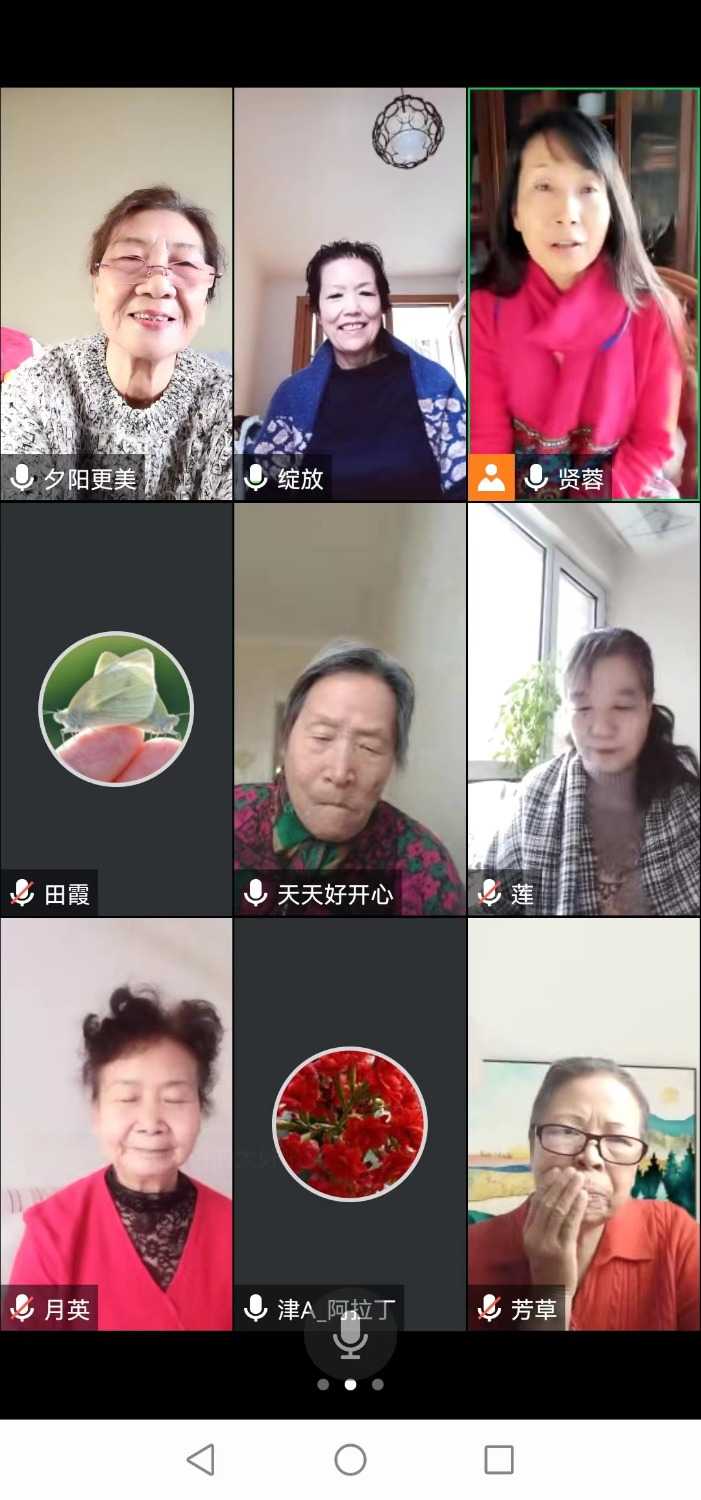
Task: Select 绽放's video tile
Action: click(x=350, y=294)
